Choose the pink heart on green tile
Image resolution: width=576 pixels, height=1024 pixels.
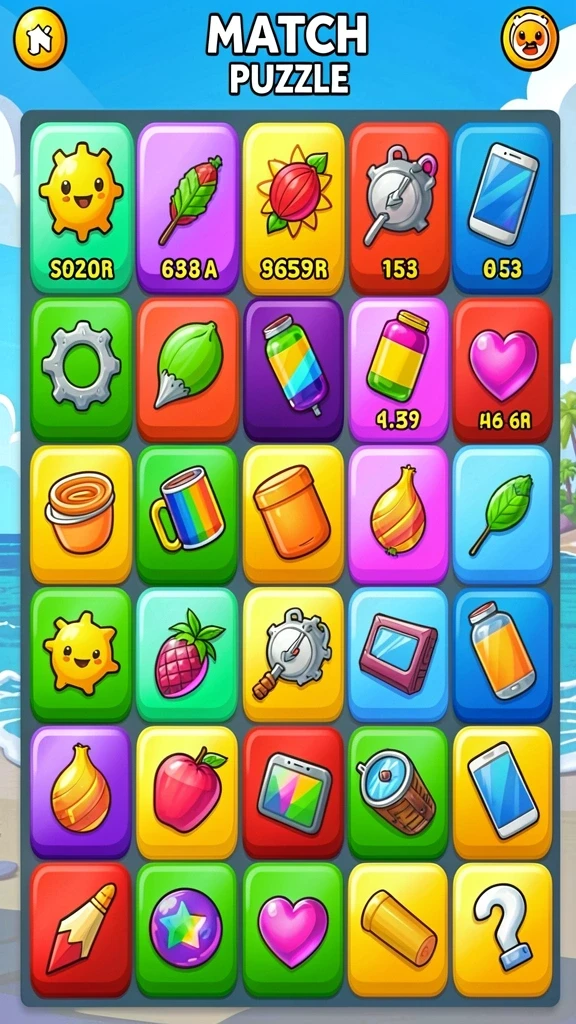pos(293,929)
